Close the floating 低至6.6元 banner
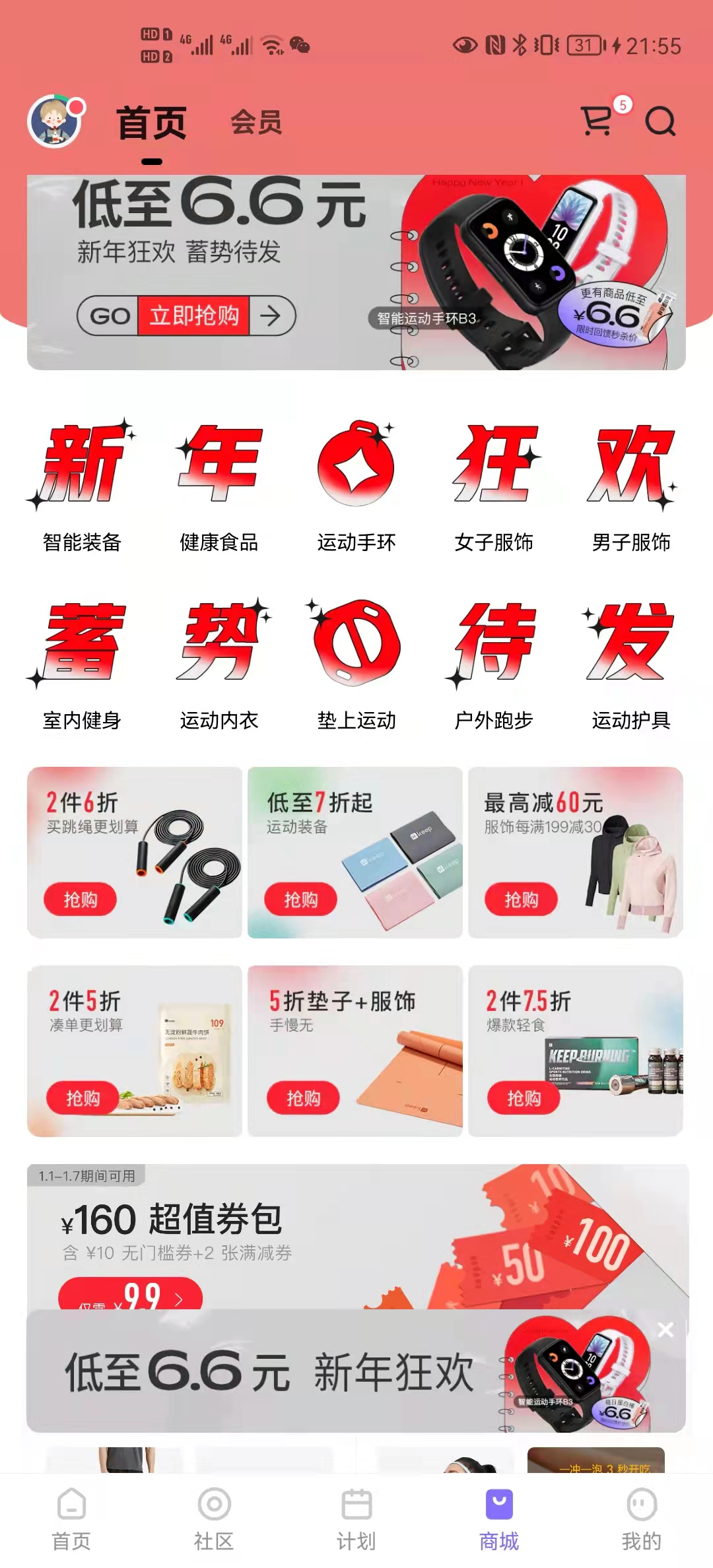Screen dimensions: 713x1568 665,1330
